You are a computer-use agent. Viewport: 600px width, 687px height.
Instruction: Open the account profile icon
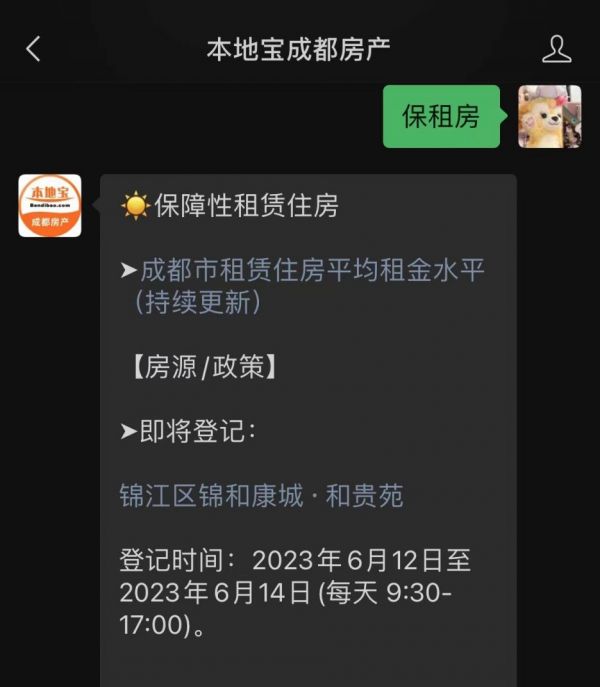(x=556, y=48)
